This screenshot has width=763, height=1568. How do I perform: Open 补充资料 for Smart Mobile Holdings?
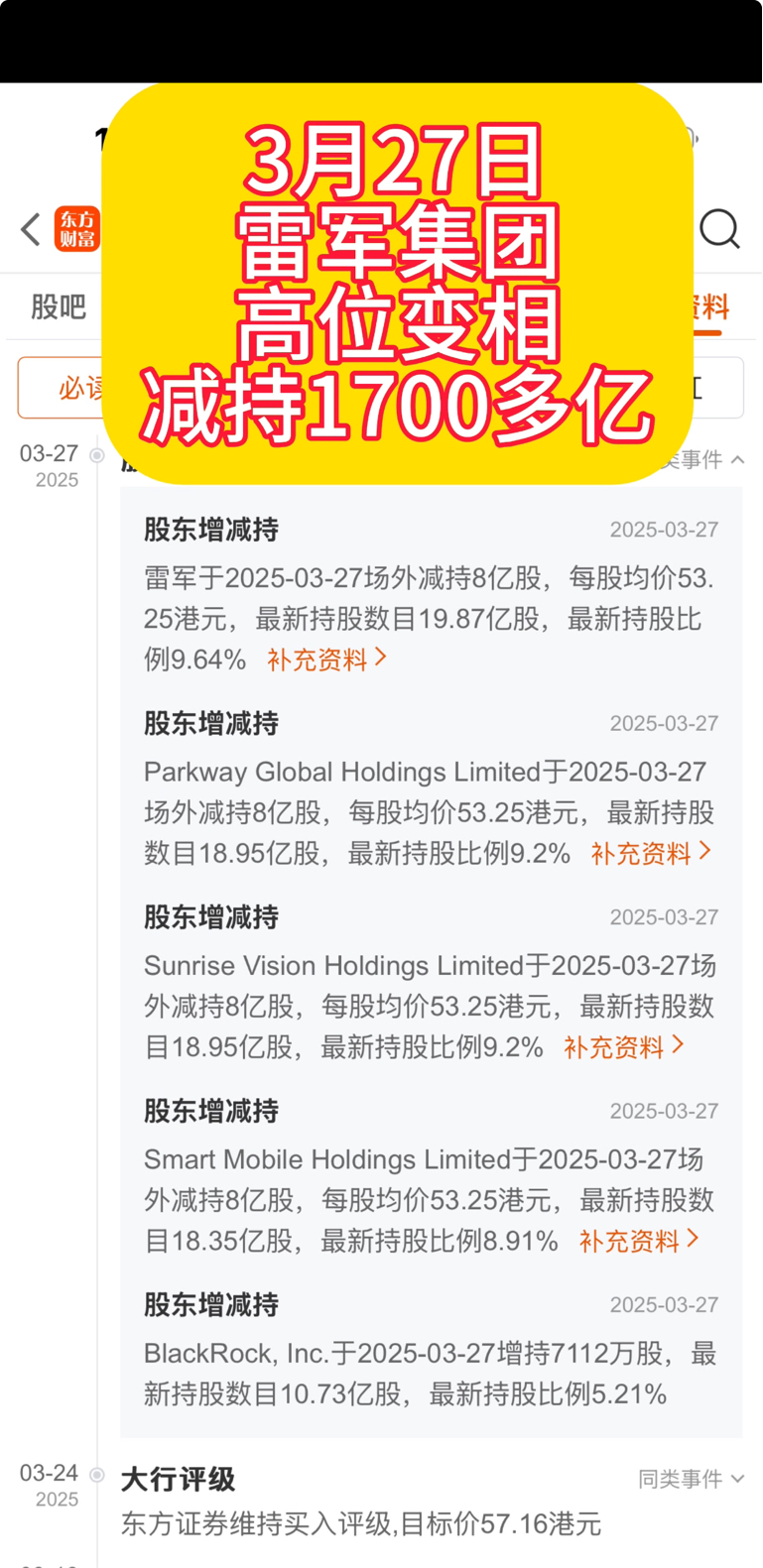coord(631,1239)
